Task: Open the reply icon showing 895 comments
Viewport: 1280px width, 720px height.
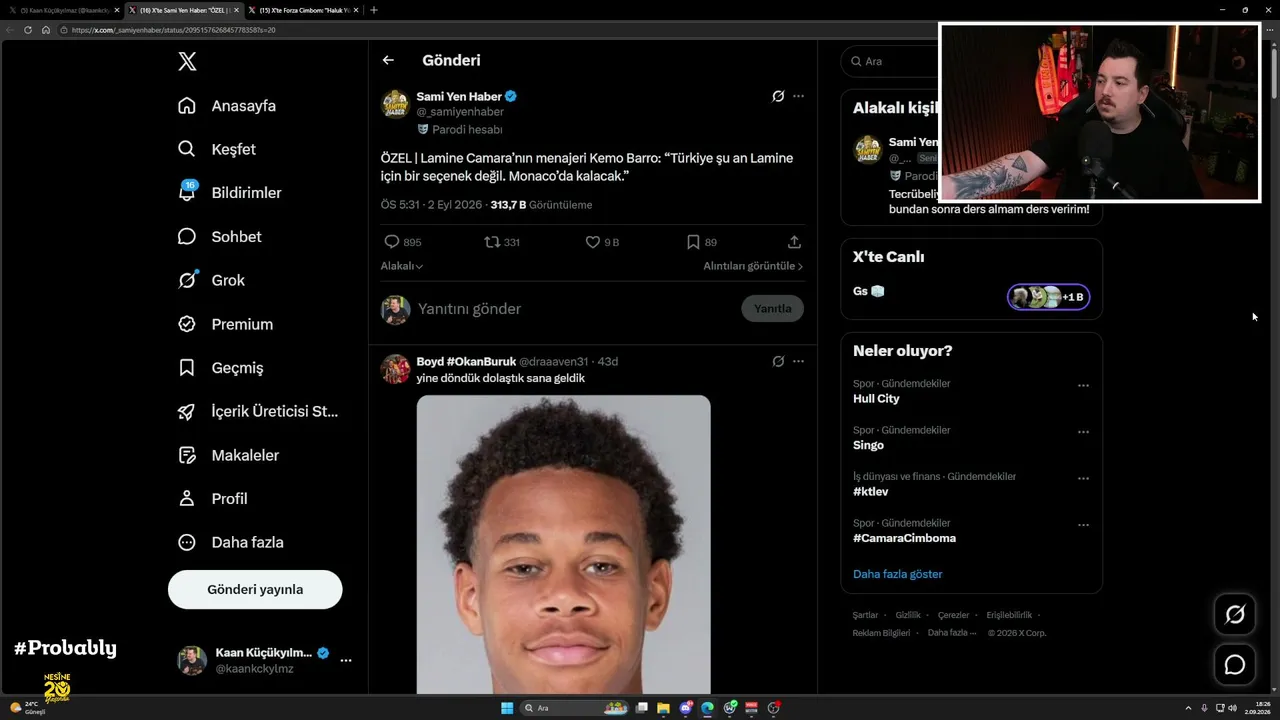Action: point(403,242)
